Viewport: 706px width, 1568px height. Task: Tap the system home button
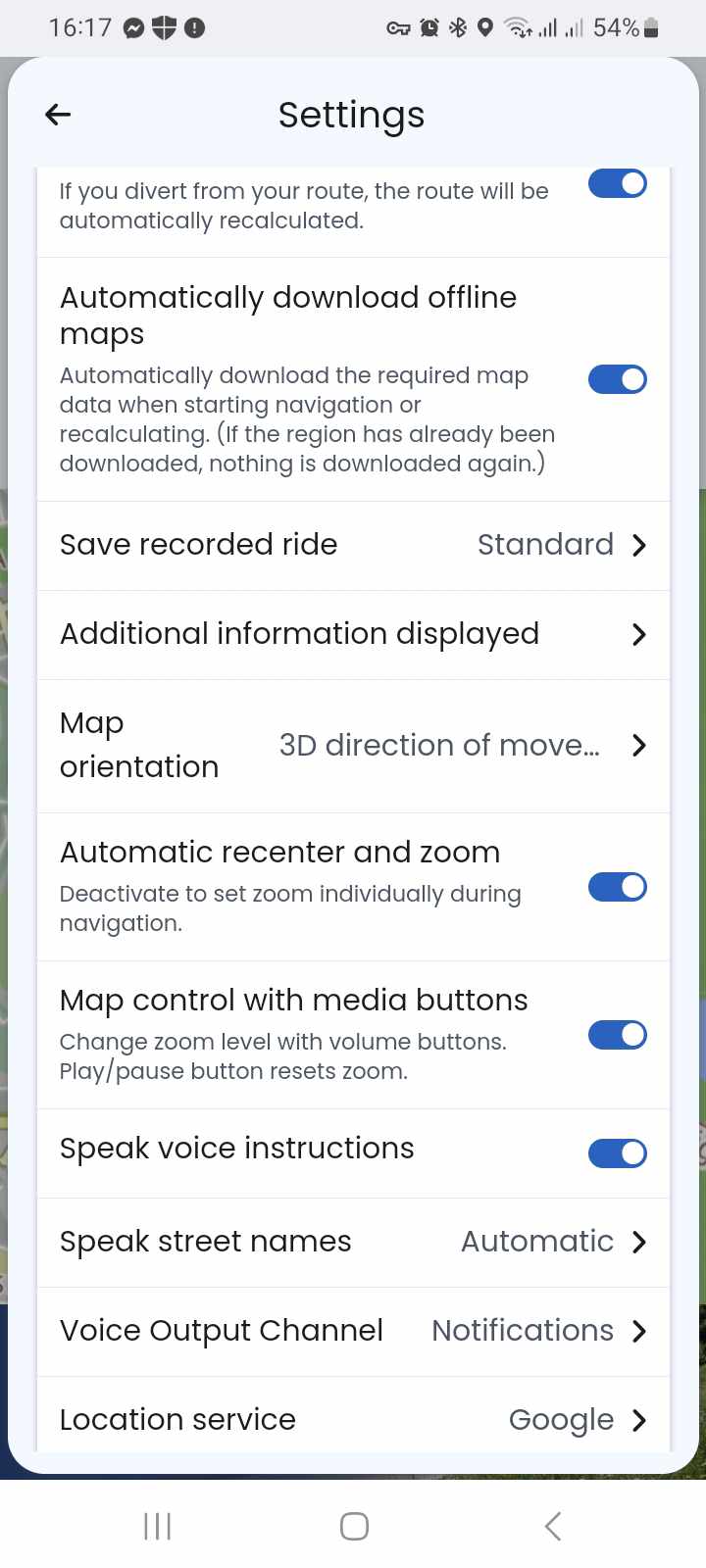354,1526
